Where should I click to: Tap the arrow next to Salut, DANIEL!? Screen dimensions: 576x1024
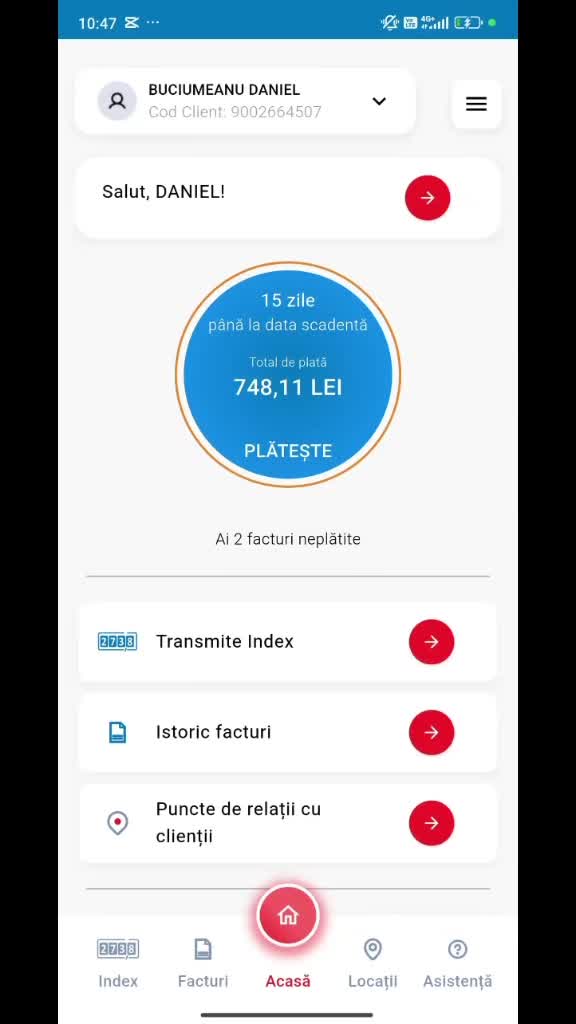point(428,198)
